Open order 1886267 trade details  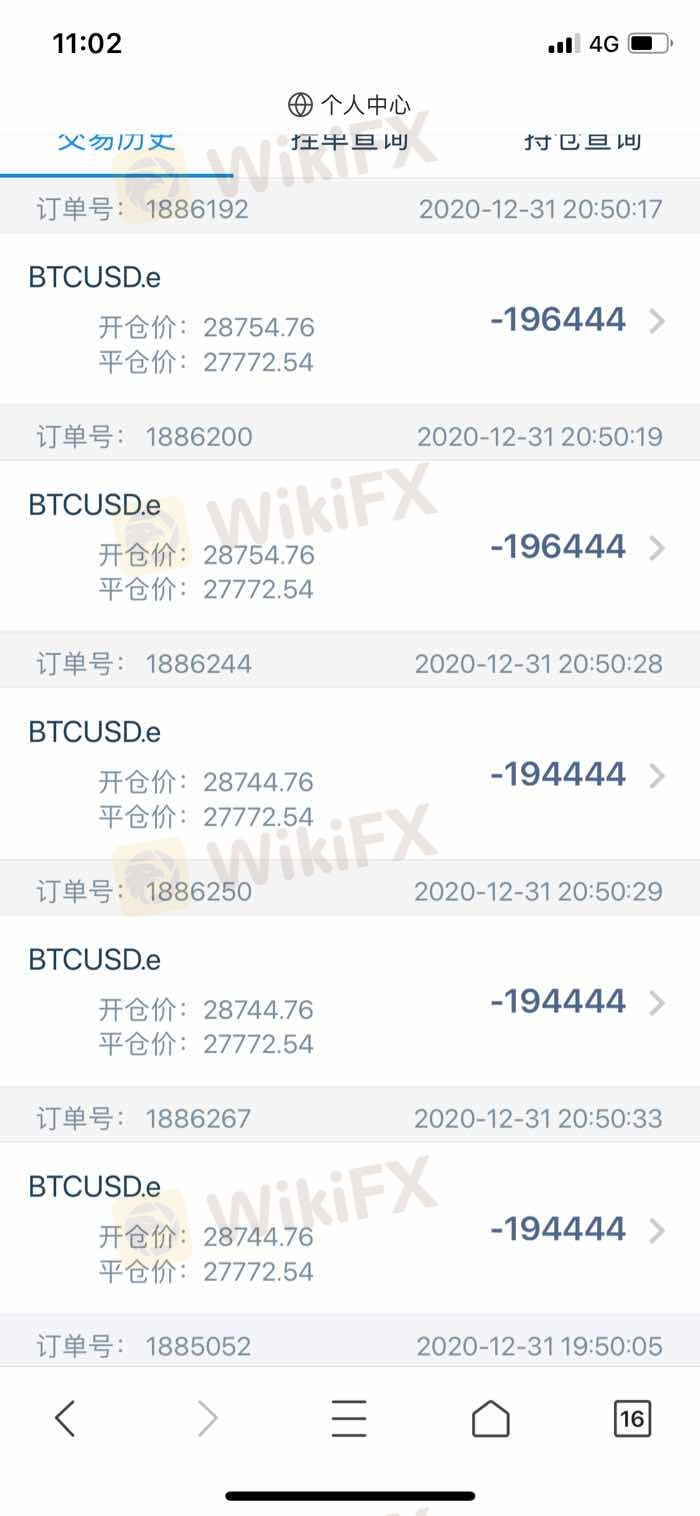[x=350, y=1228]
